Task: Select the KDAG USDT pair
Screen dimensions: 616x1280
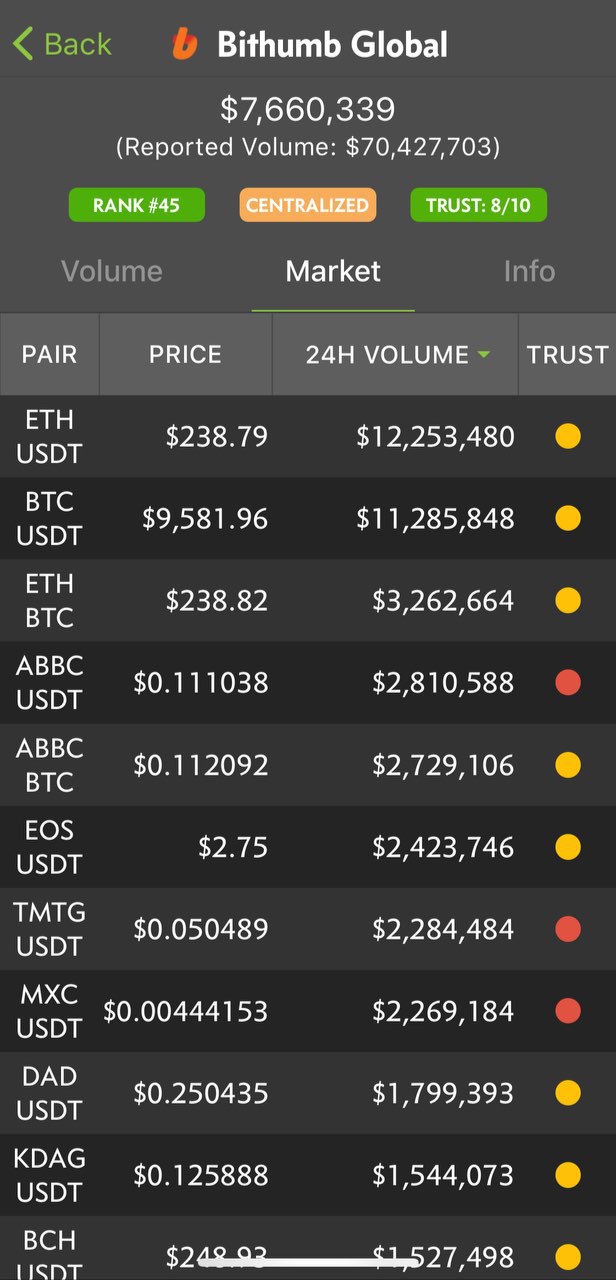Action: tap(308, 1175)
